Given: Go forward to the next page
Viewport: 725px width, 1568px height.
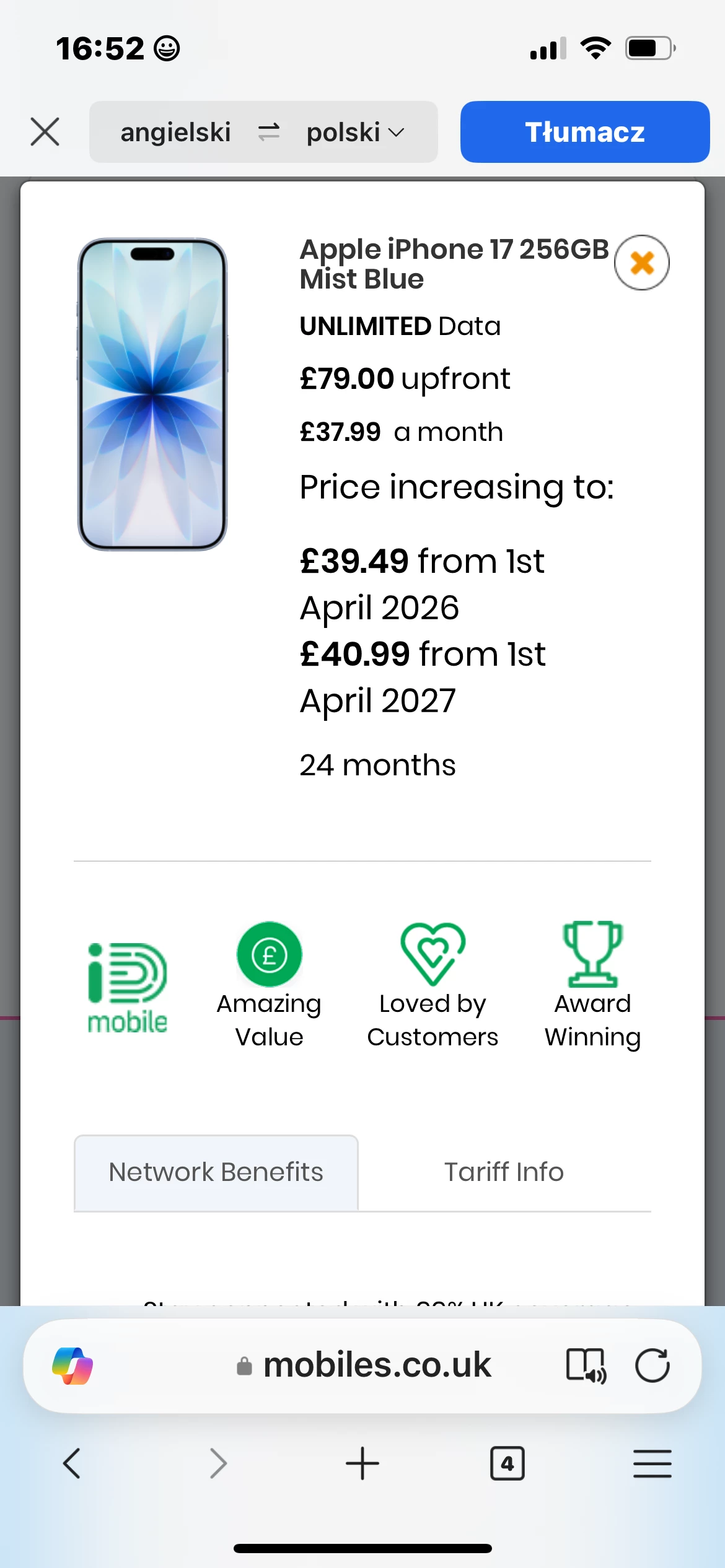Looking at the screenshot, I should click(218, 1463).
